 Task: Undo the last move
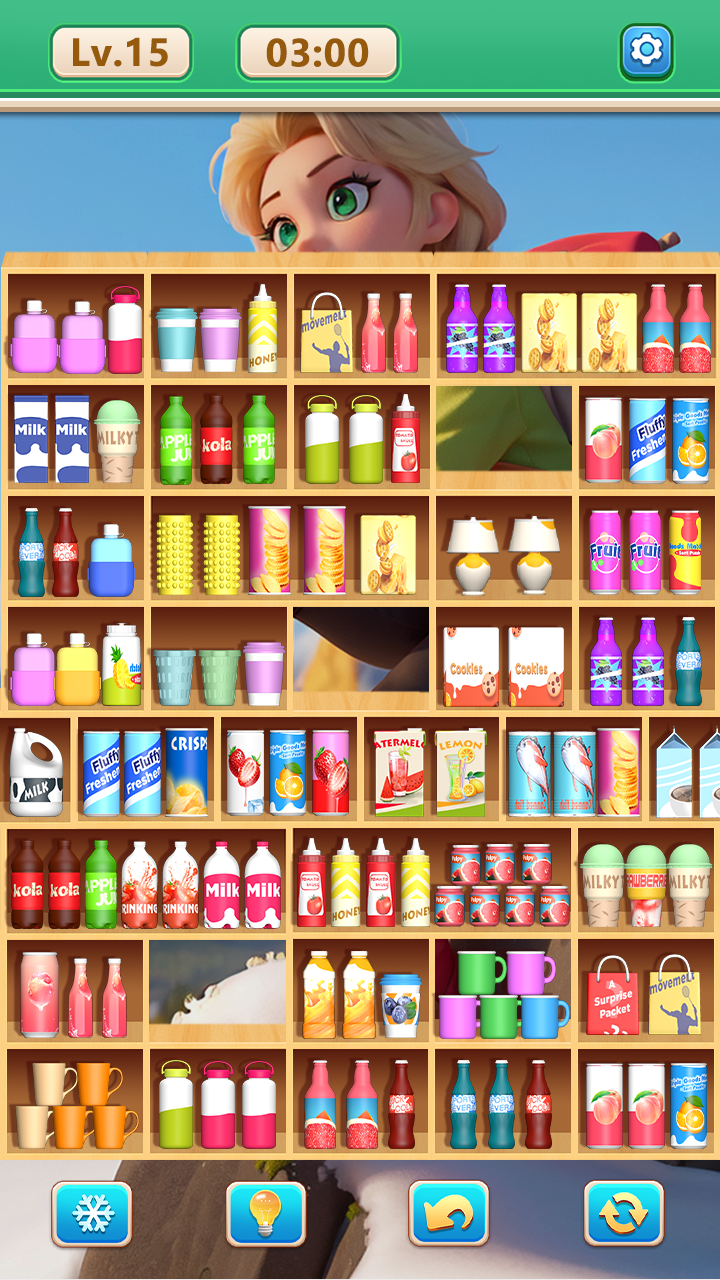449,1213
